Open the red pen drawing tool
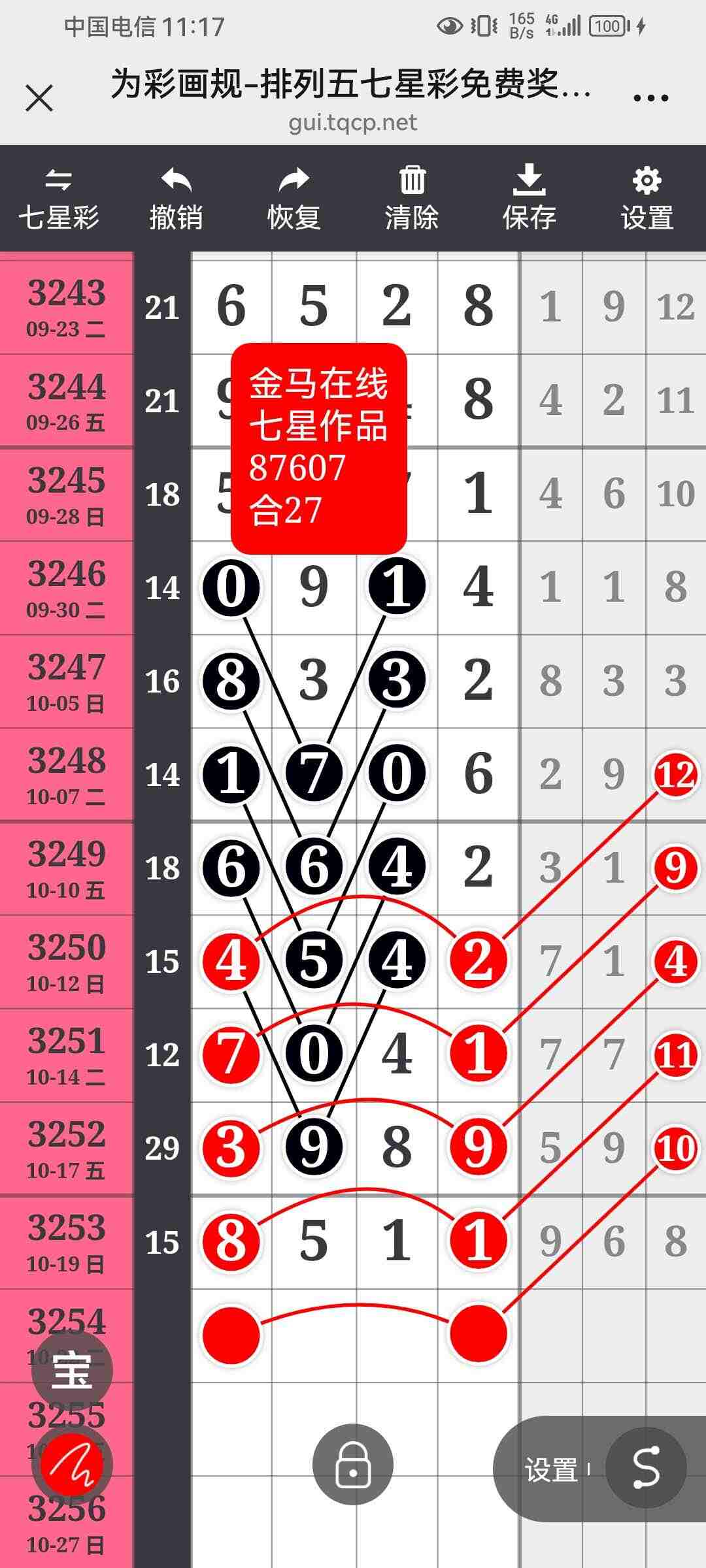 (x=72, y=1465)
